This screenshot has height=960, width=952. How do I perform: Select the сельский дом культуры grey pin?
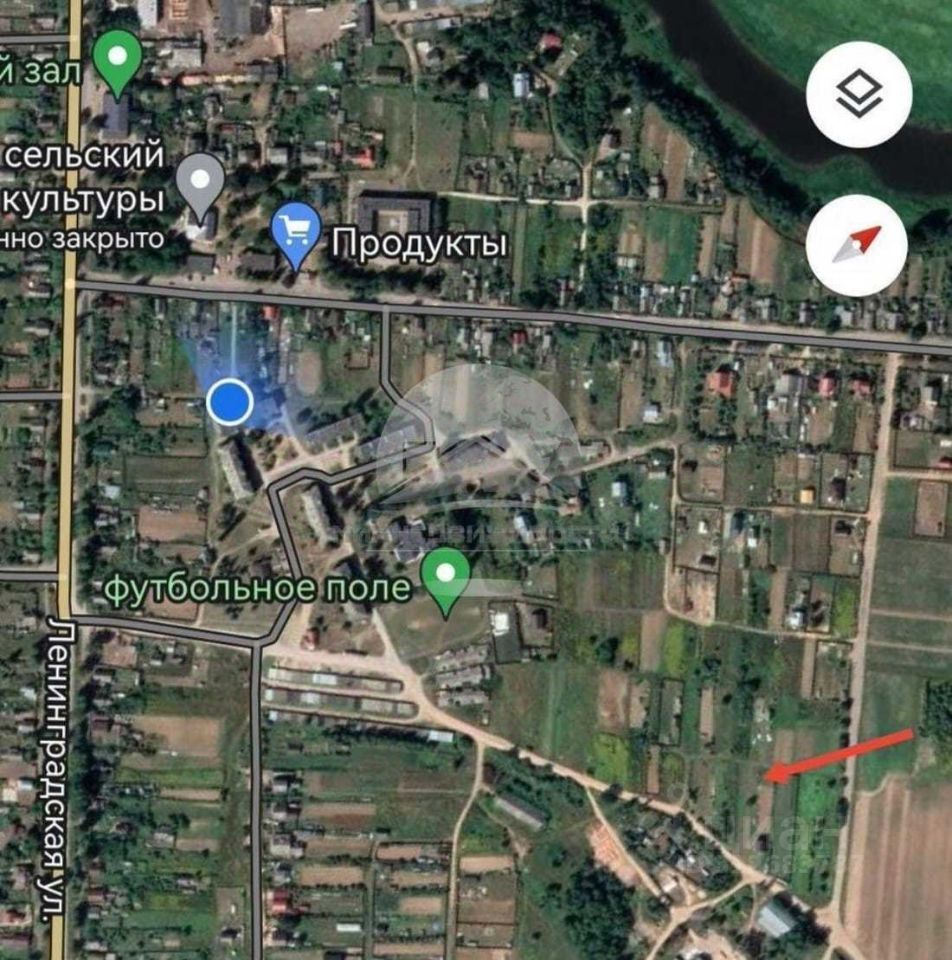click(x=200, y=183)
